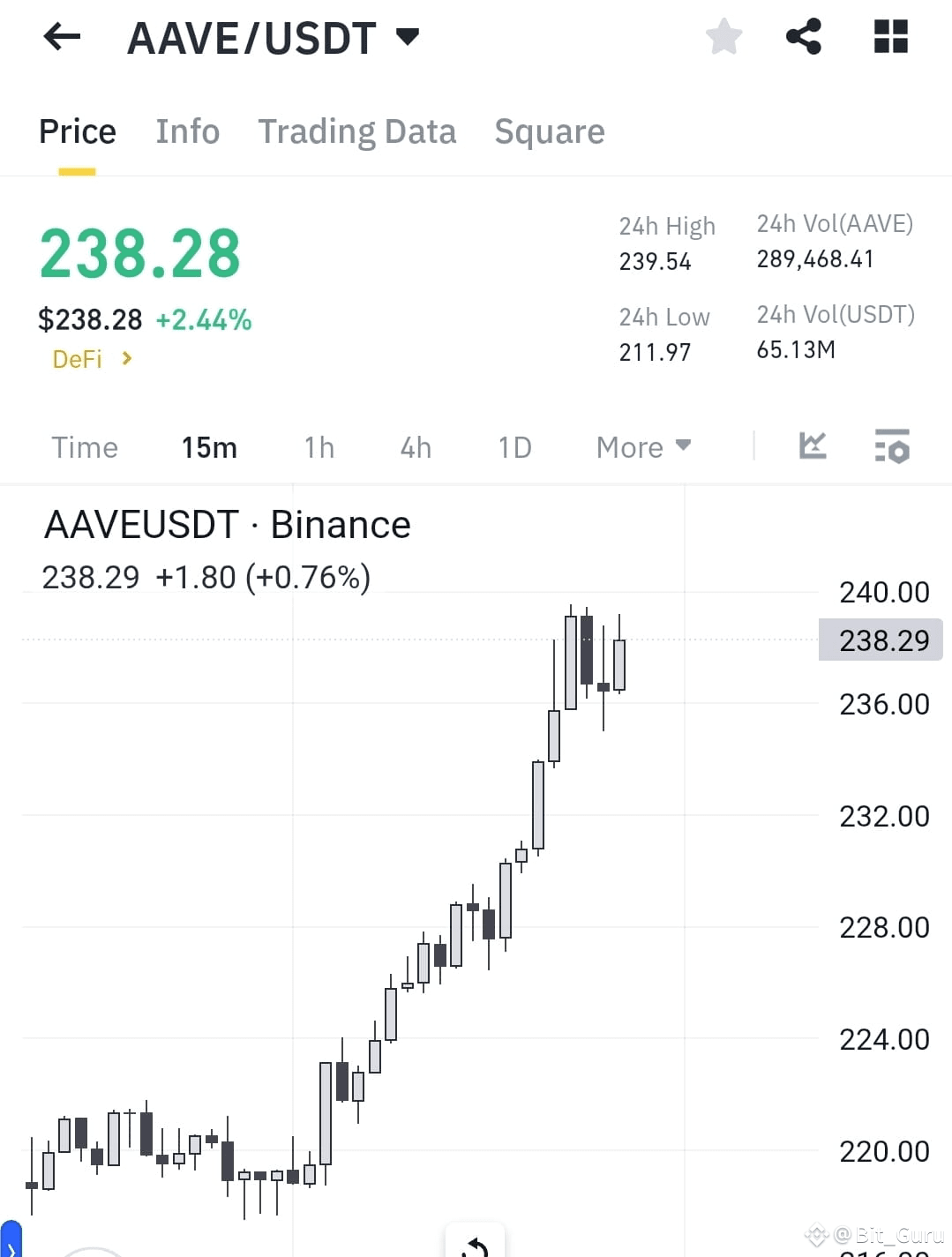Switch to the Trading Data tab
This screenshot has height=1257, width=952.
(x=356, y=131)
